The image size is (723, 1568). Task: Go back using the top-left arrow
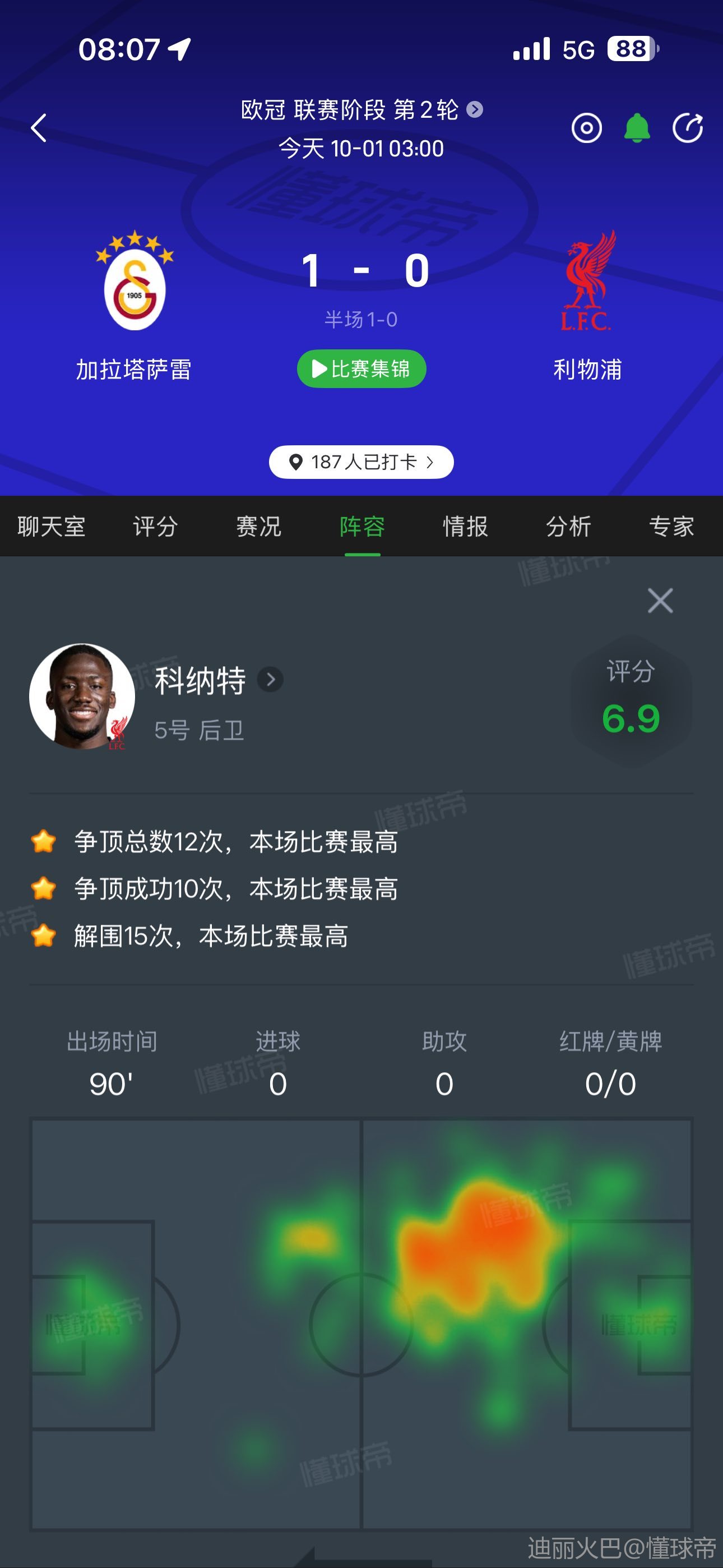pyautogui.click(x=39, y=128)
